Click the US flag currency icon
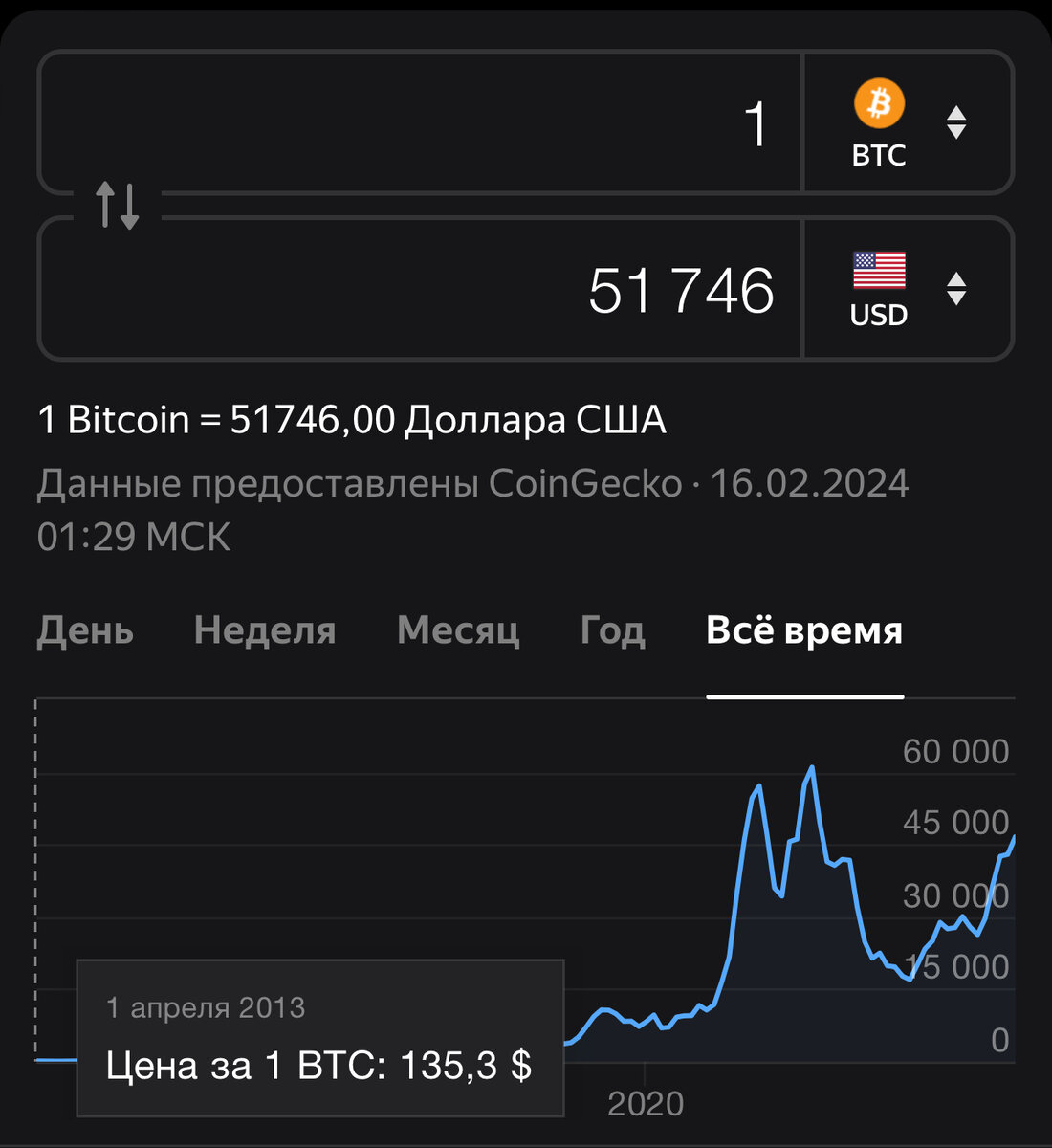Image resolution: width=1052 pixels, height=1148 pixels. tap(879, 271)
